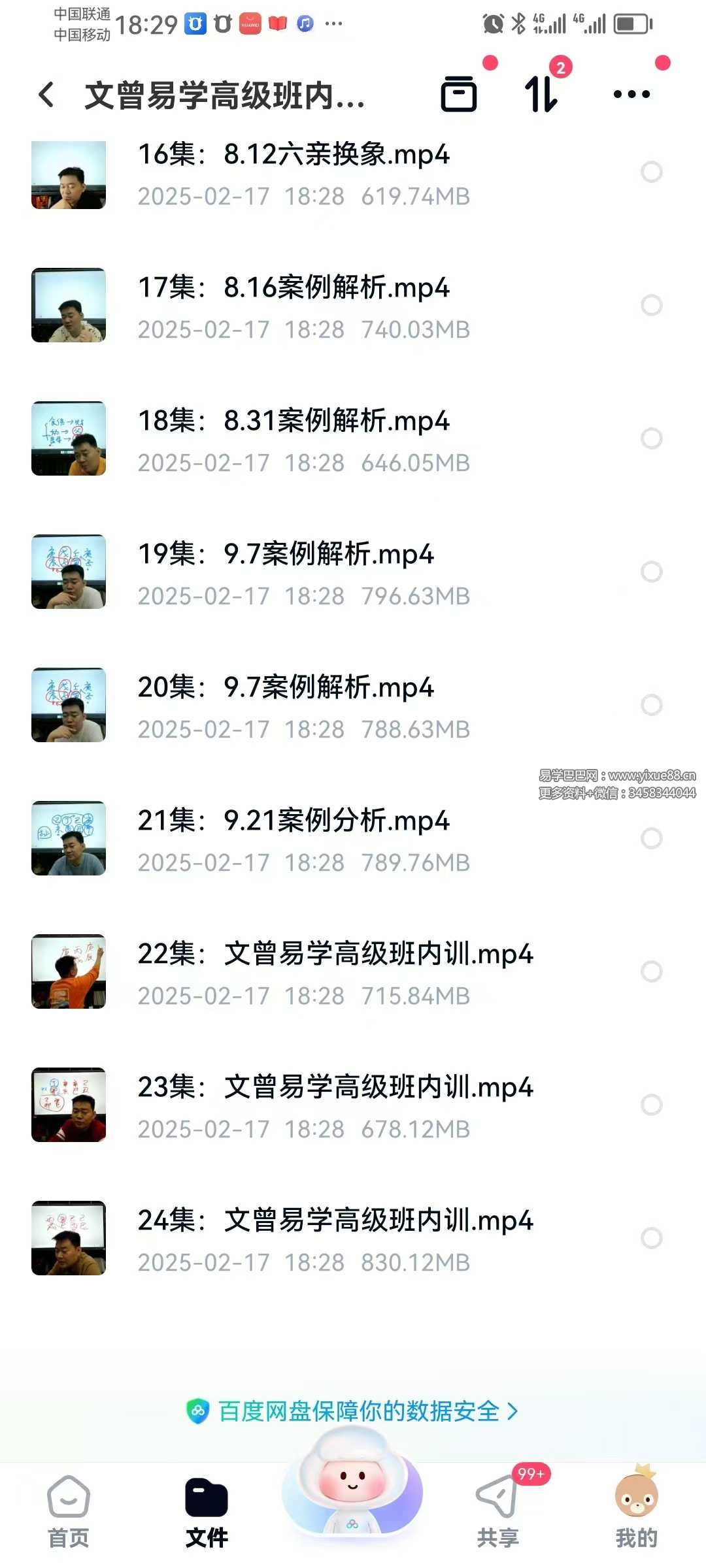Open 24集: 文曾易学高级班内训.mp4
Viewport: 706px width, 1568px height.
pyautogui.click(x=335, y=1221)
